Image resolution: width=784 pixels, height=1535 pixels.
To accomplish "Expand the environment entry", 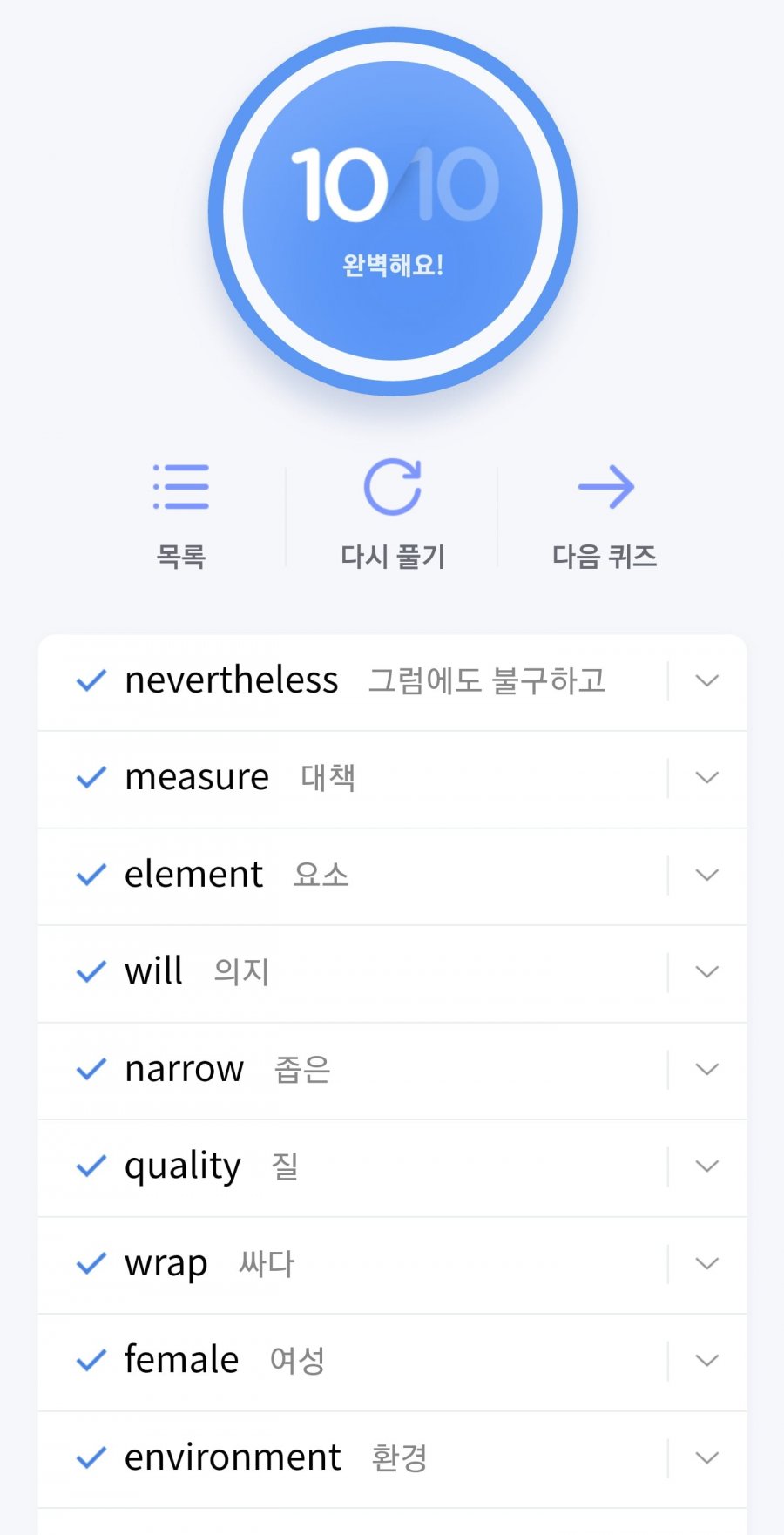I will tap(707, 1457).
